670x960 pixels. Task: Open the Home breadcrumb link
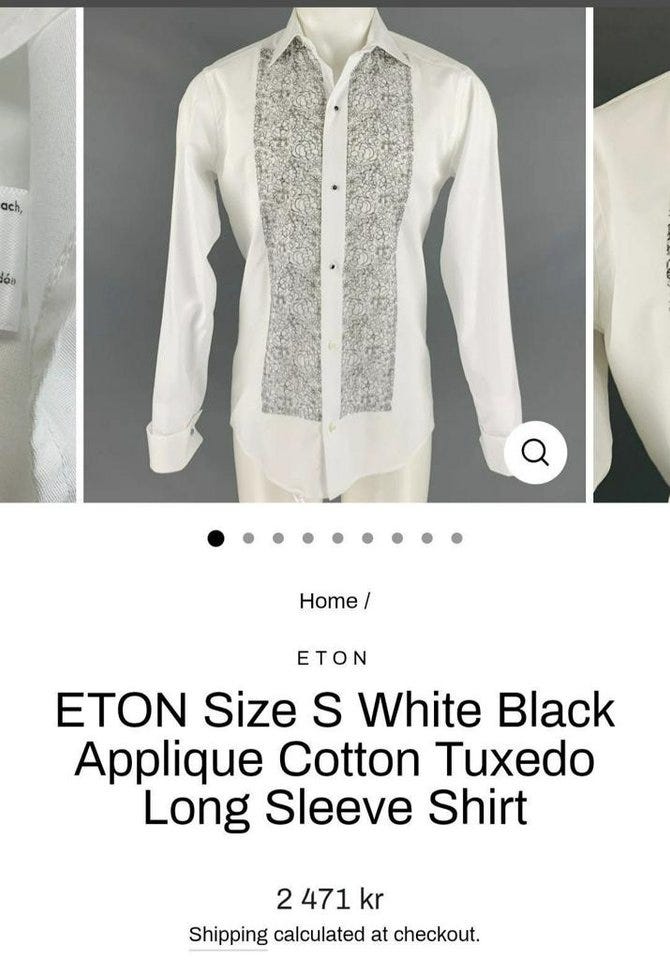328,601
